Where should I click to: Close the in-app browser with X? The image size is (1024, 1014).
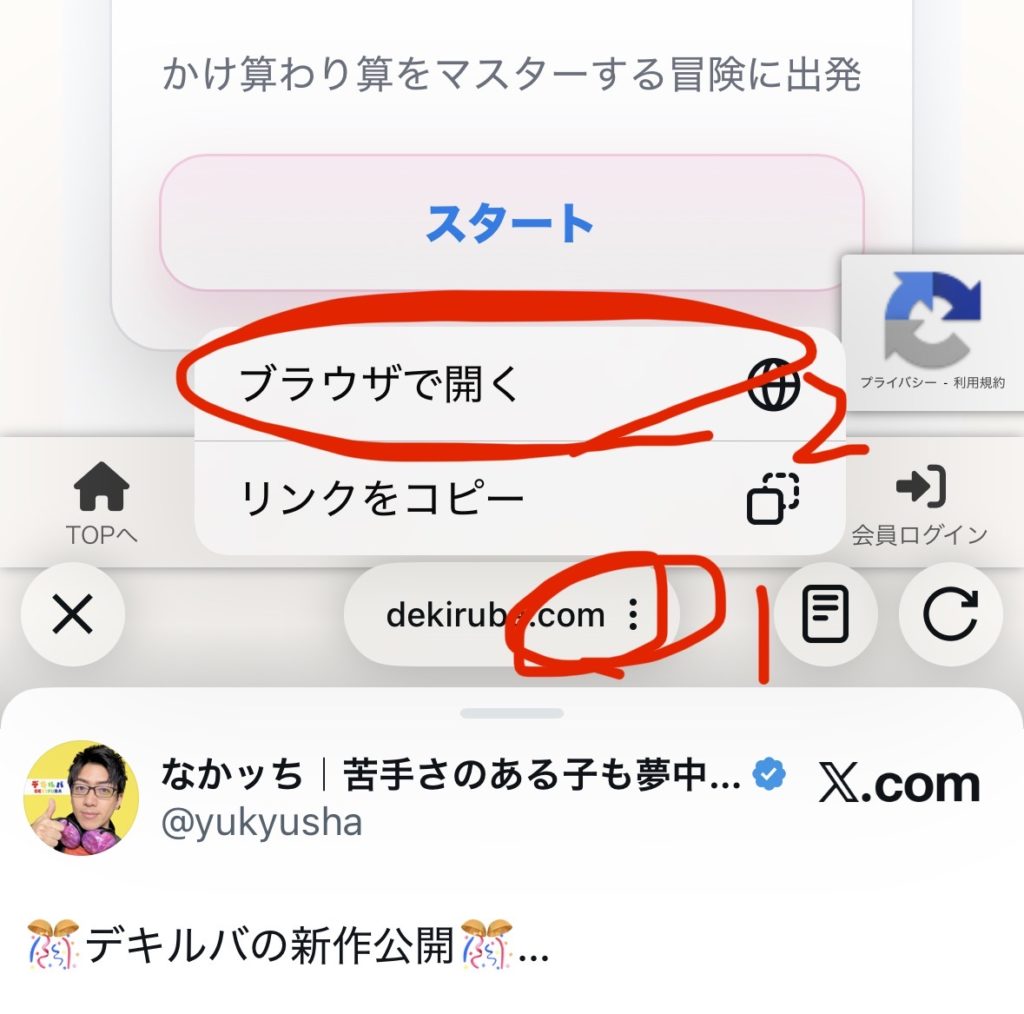[72, 614]
